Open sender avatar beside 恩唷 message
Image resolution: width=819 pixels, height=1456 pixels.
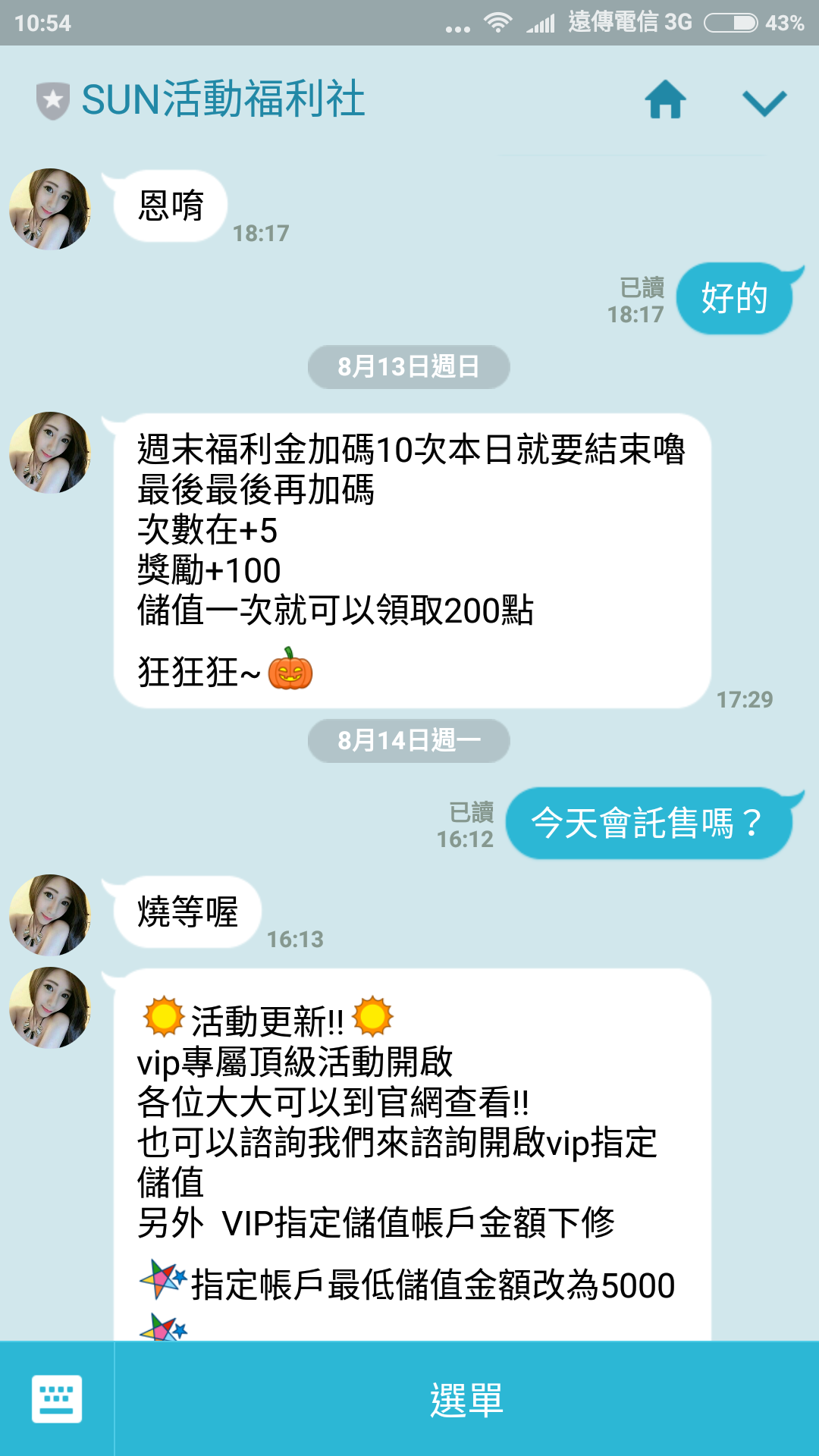pos(50,209)
